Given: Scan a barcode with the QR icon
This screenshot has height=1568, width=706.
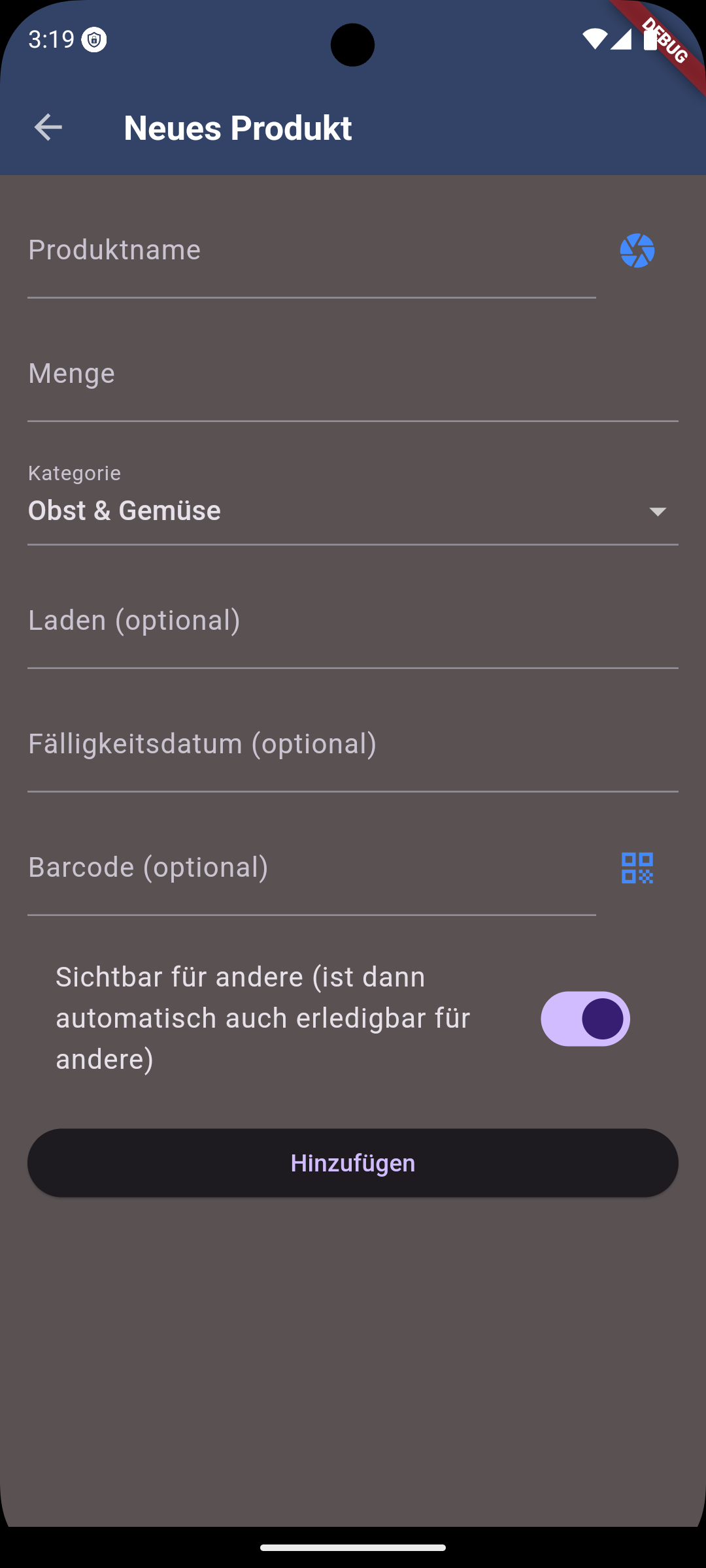Looking at the screenshot, I should tap(637, 868).
